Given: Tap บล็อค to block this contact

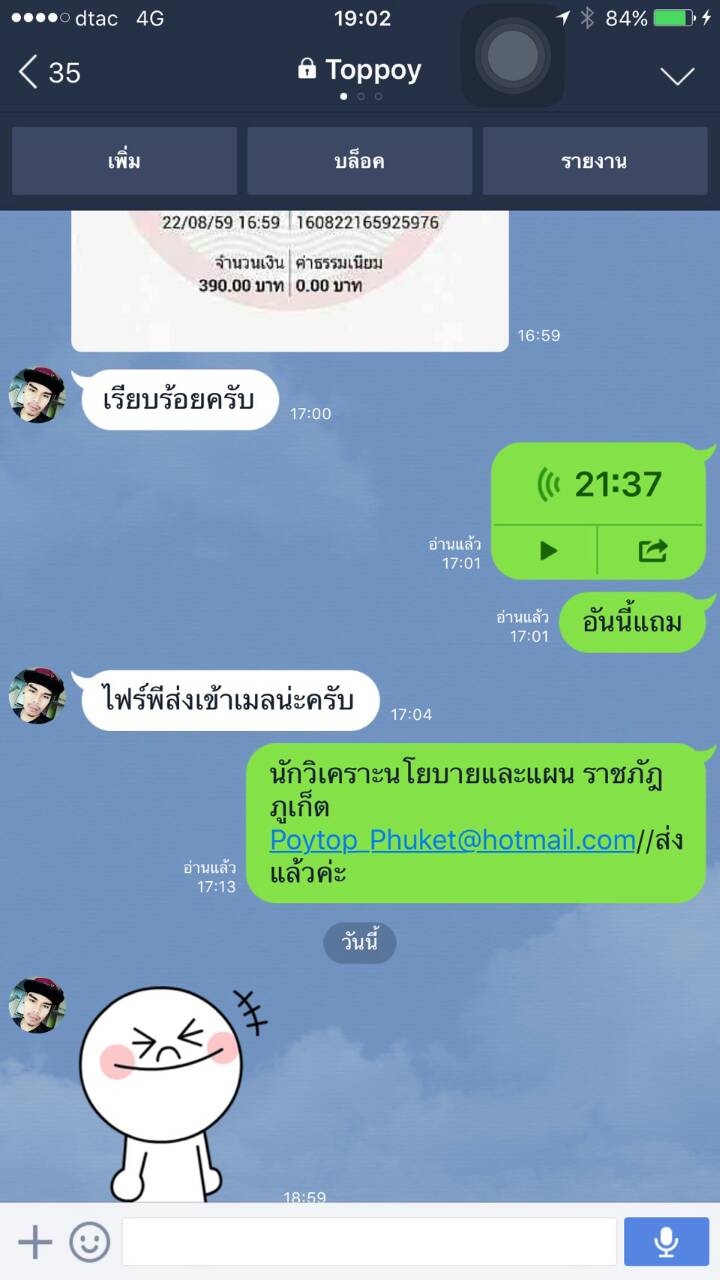Looking at the screenshot, I should 360,161.
